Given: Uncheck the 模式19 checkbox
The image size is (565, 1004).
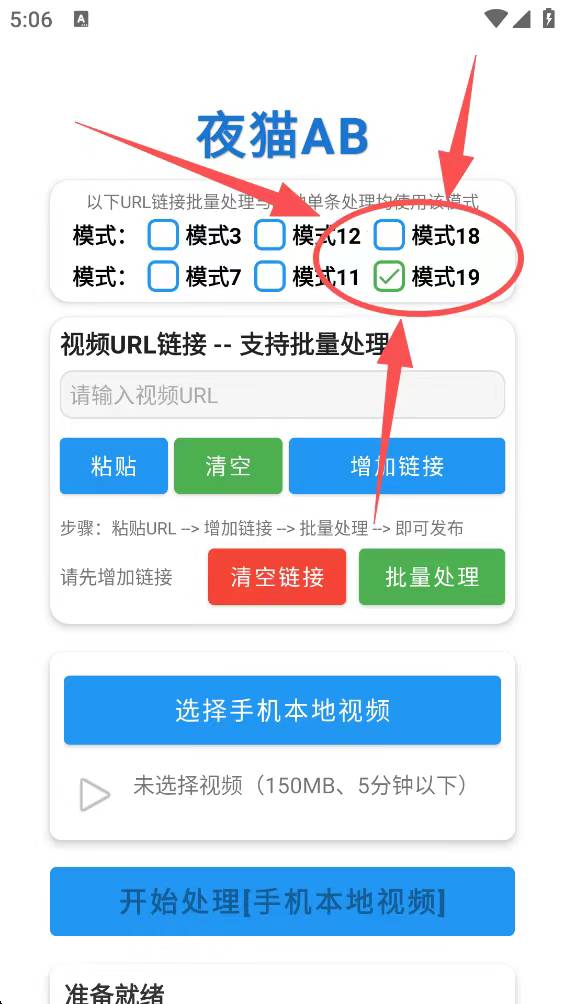Looking at the screenshot, I should coord(389,277).
